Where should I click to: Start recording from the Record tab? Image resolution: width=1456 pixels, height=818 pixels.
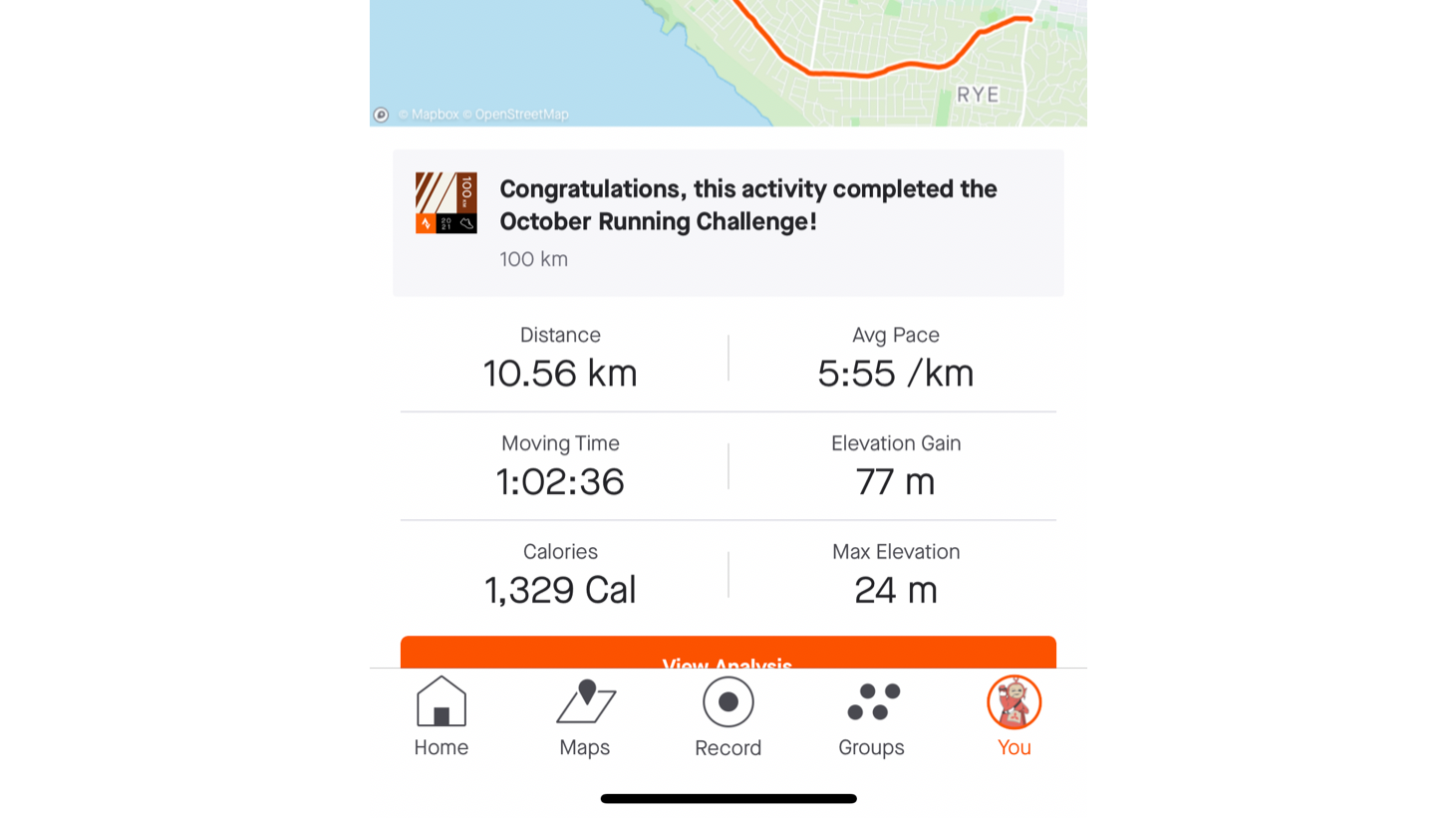point(728,717)
